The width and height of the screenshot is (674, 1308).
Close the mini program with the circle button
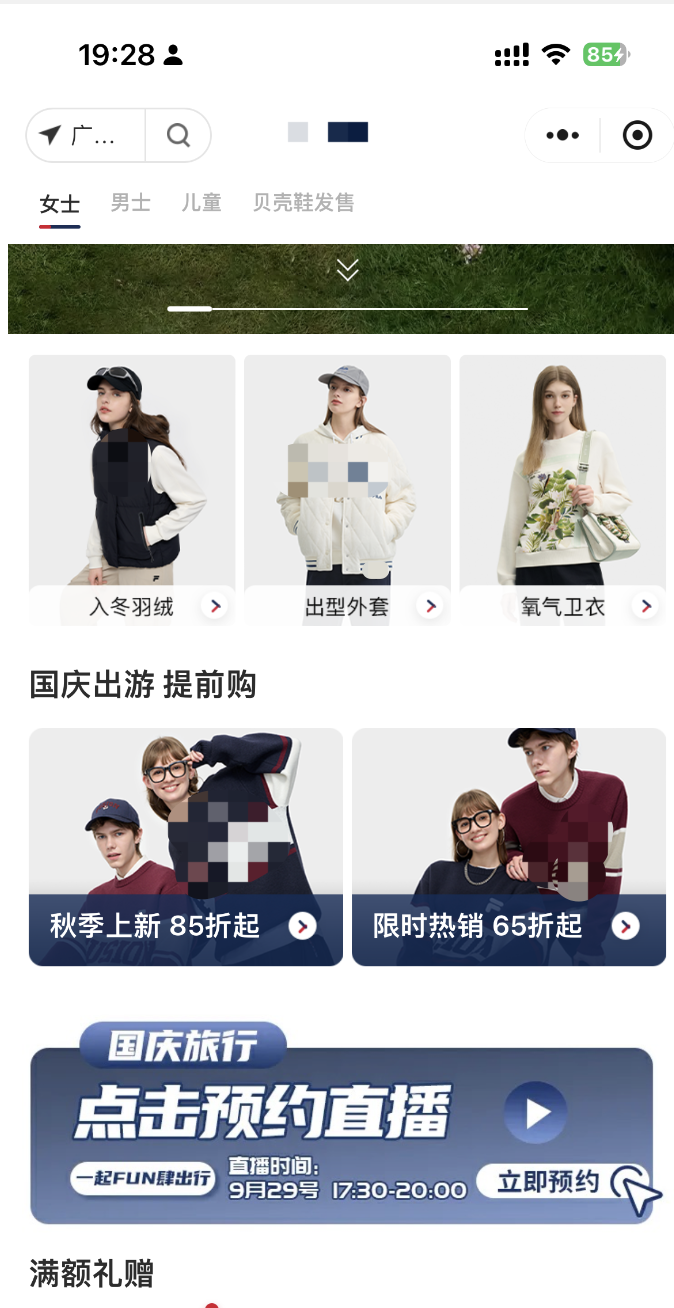(637, 135)
